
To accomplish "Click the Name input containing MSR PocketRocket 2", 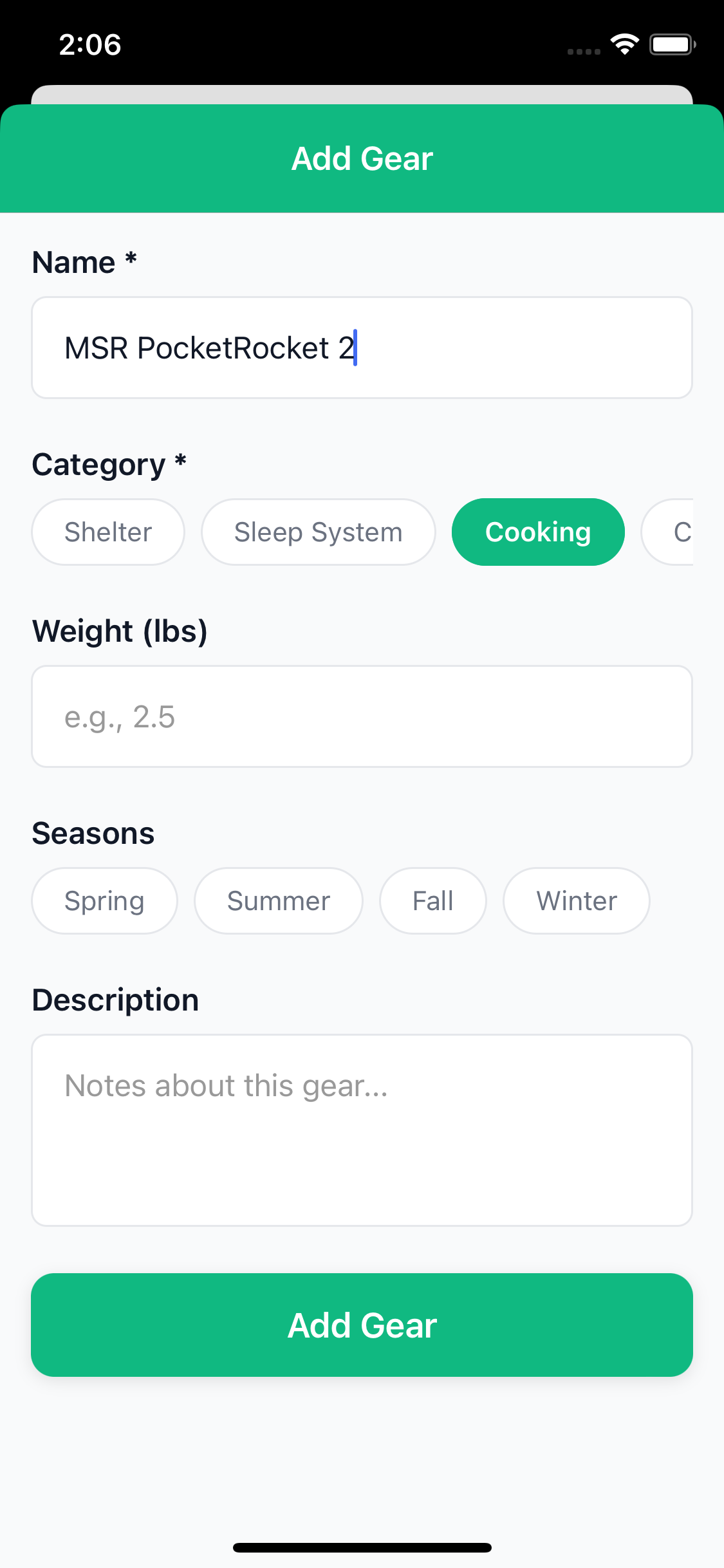I will point(362,348).
